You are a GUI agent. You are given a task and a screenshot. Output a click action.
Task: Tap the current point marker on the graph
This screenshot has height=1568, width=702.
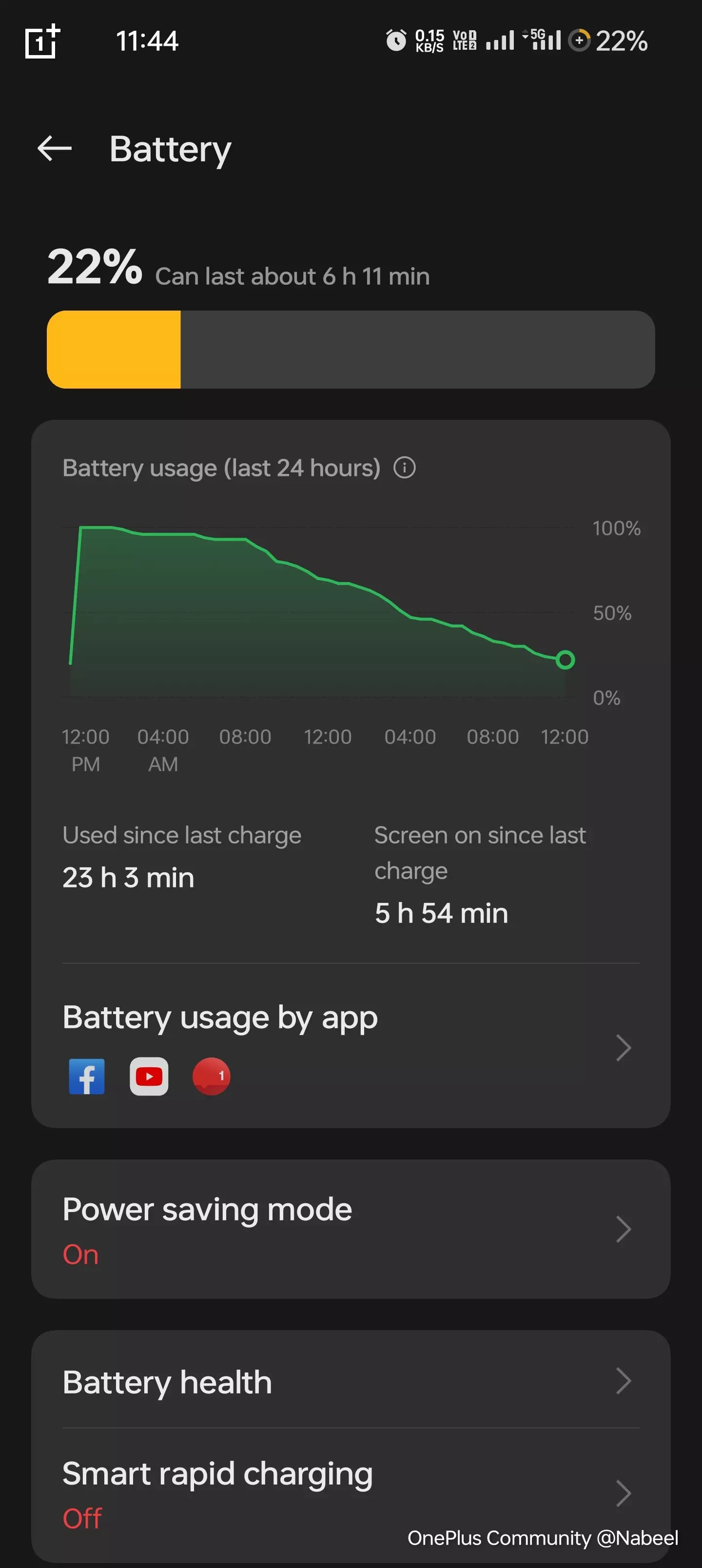coord(566,659)
